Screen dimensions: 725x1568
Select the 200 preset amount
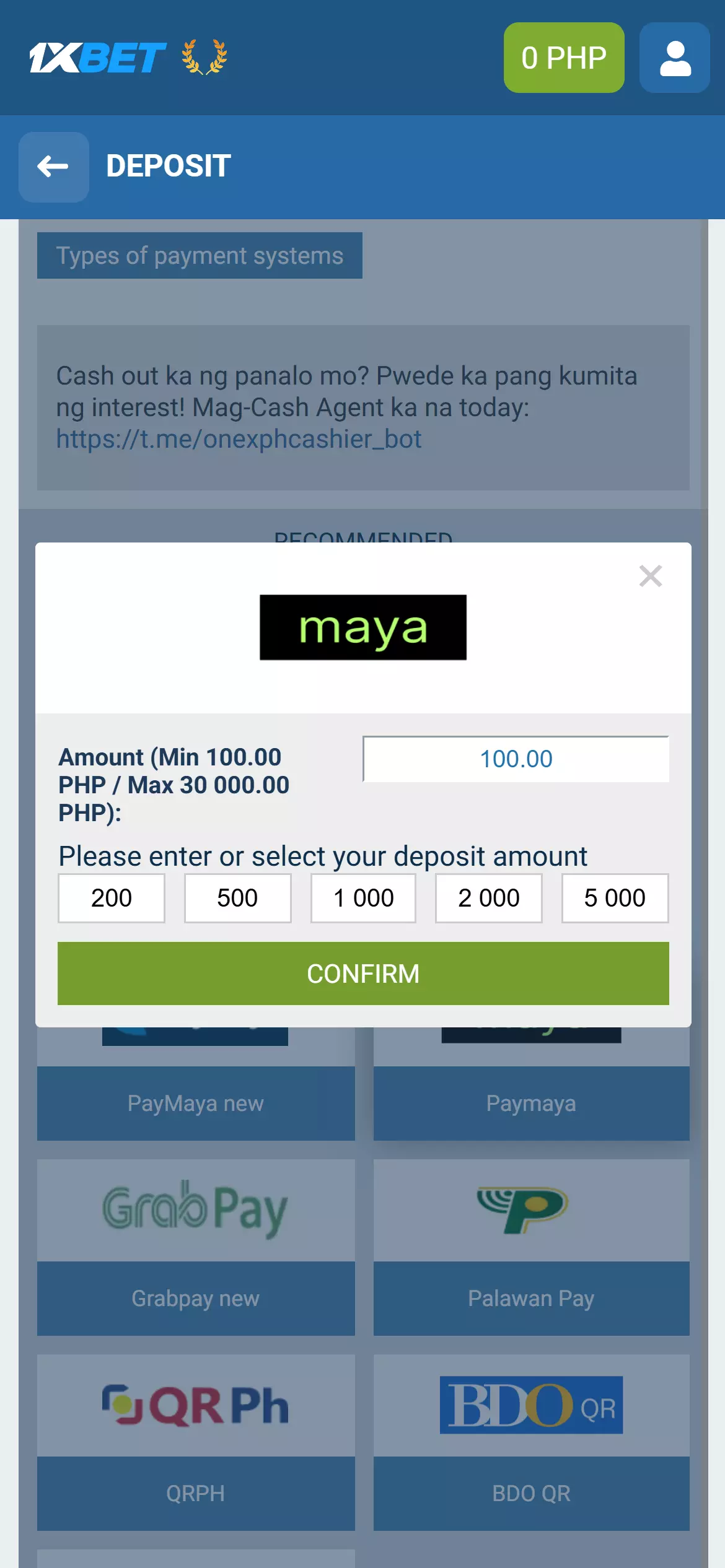click(x=112, y=898)
